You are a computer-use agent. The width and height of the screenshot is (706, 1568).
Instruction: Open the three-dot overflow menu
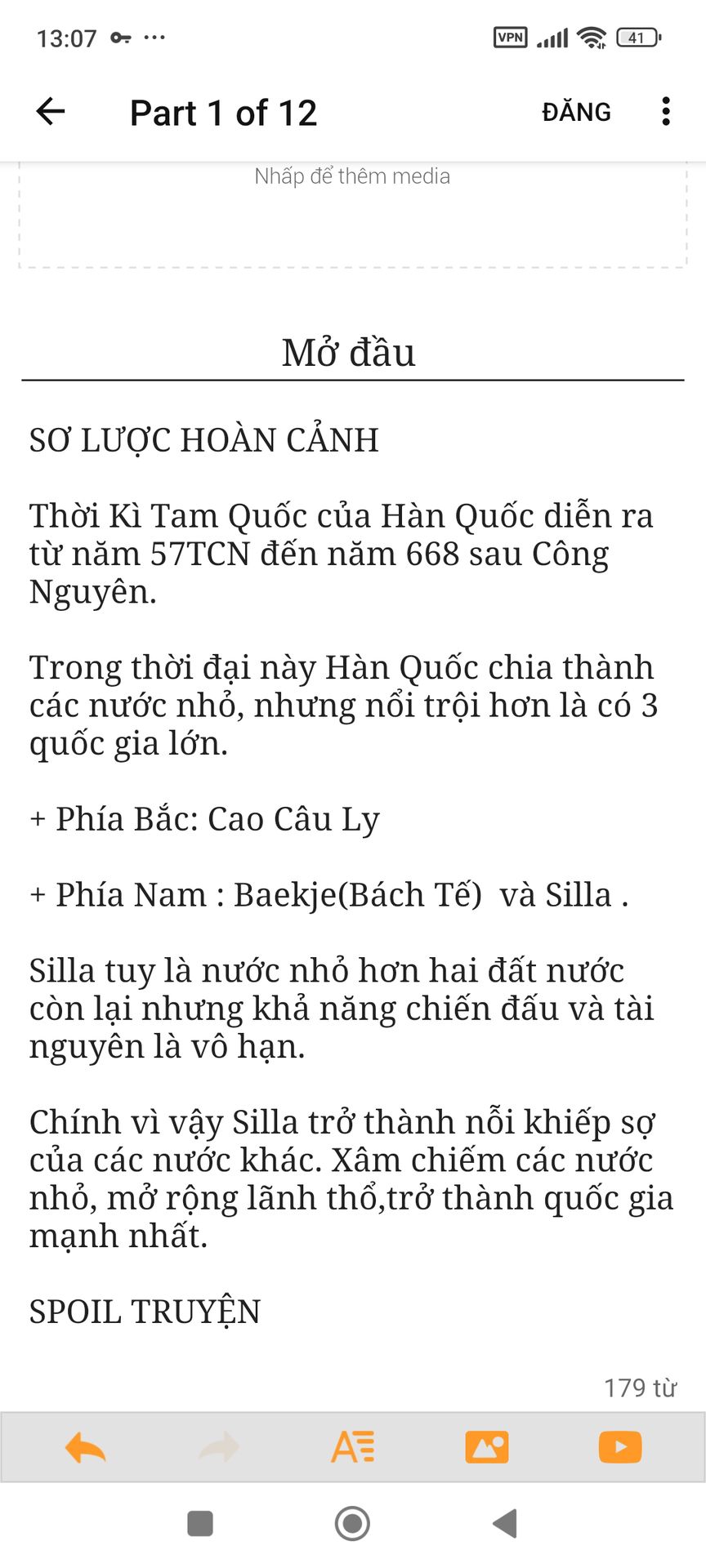pos(666,112)
